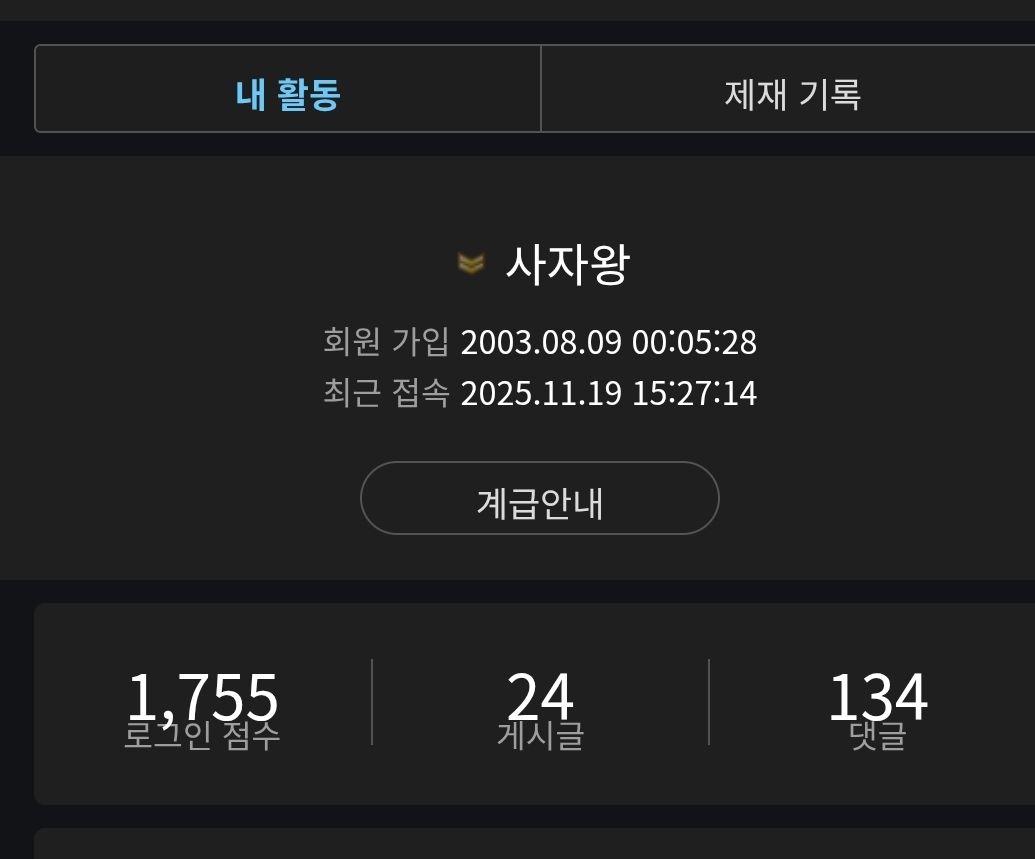This screenshot has height=859, width=1035.
Task: Switch to the 내 활동 tab
Action: (x=288, y=95)
